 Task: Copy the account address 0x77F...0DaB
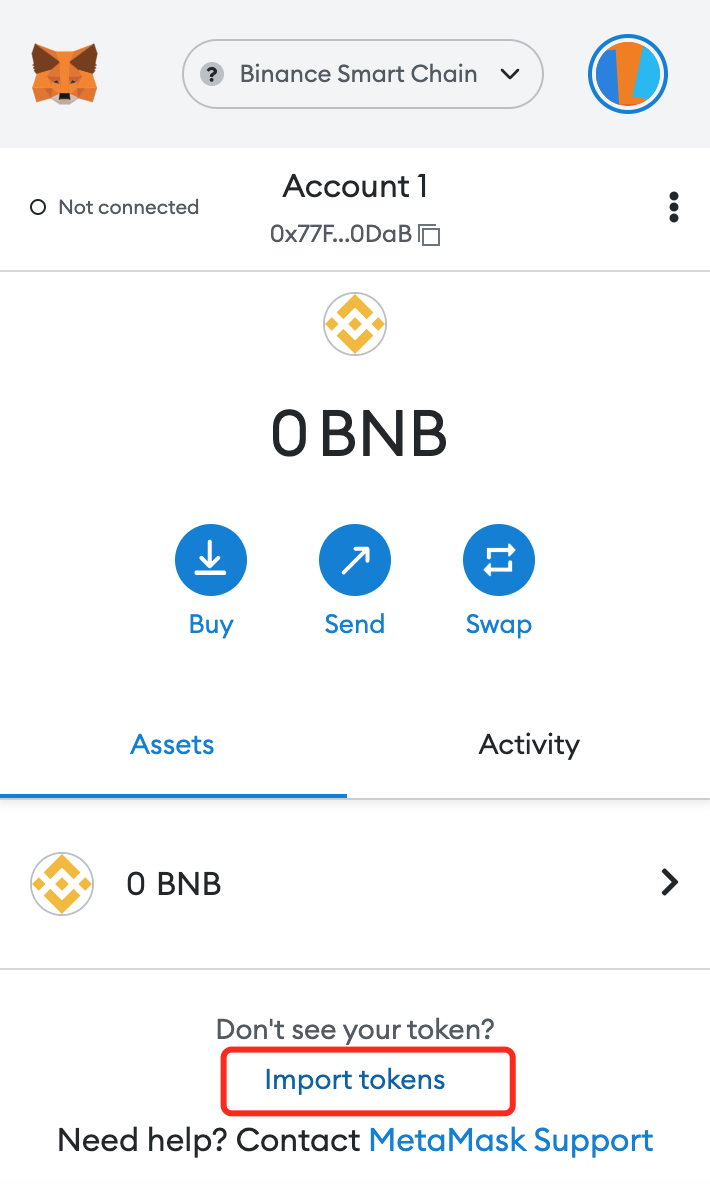coord(430,235)
